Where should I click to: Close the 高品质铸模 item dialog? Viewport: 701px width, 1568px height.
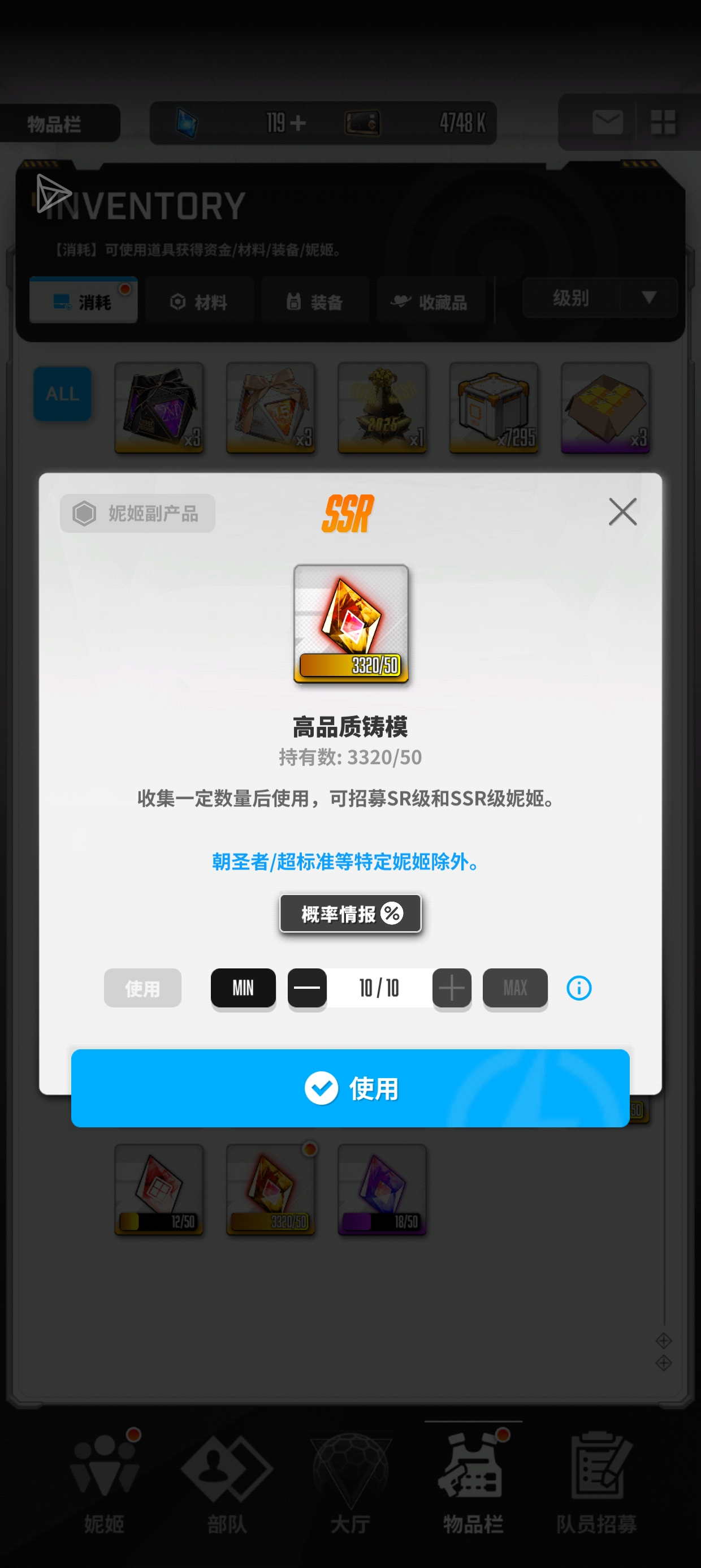(x=622, y=511)
